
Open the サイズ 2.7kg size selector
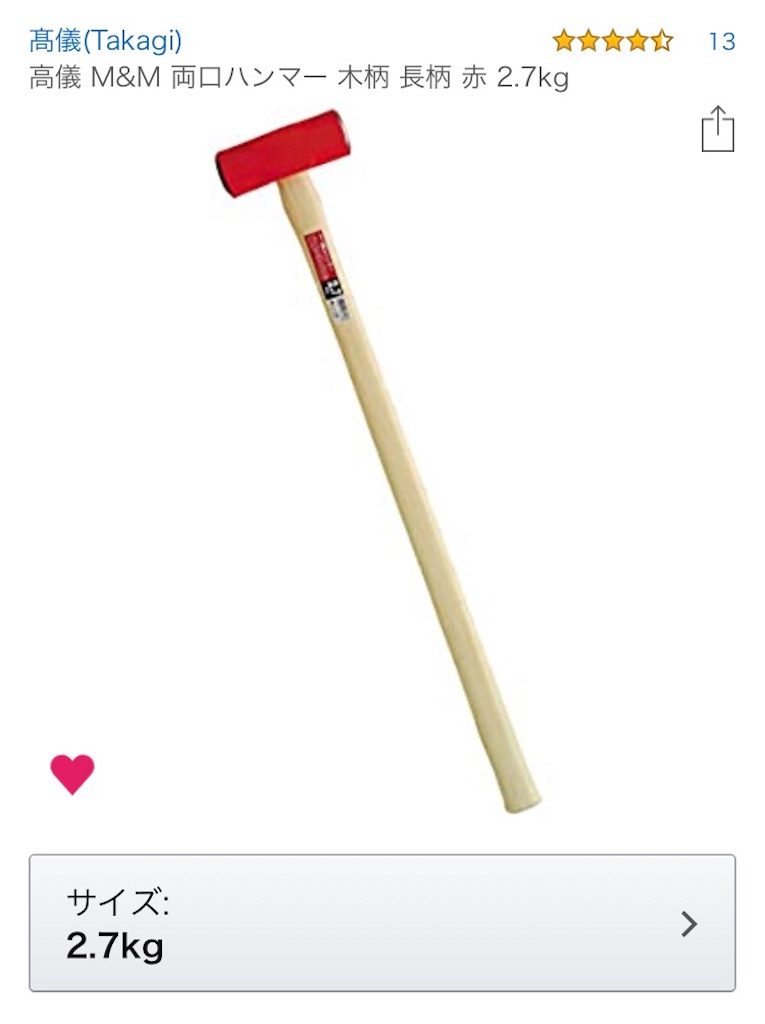382,922
